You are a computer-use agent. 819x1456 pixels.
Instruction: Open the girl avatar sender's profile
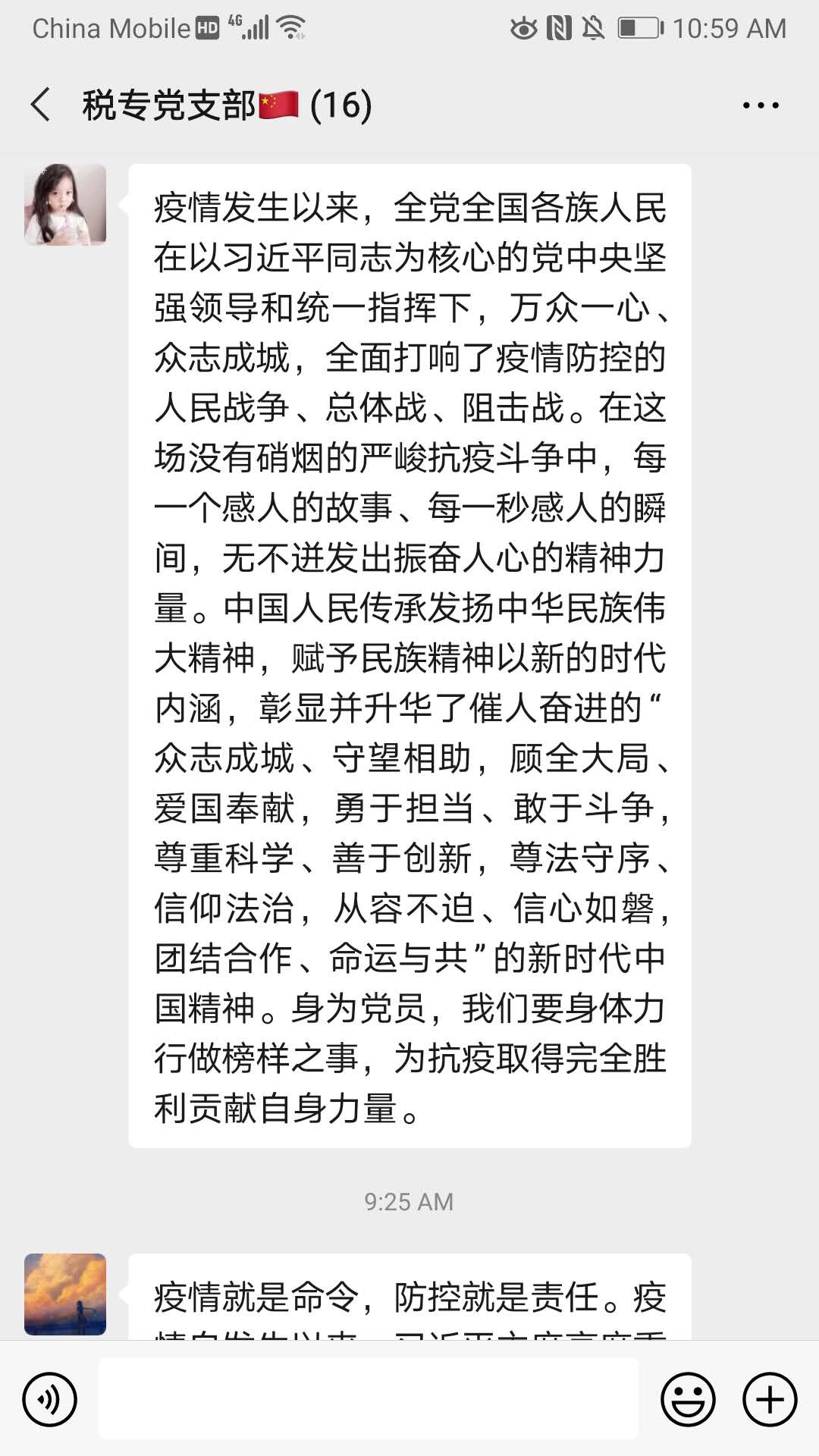pos(65,205)
